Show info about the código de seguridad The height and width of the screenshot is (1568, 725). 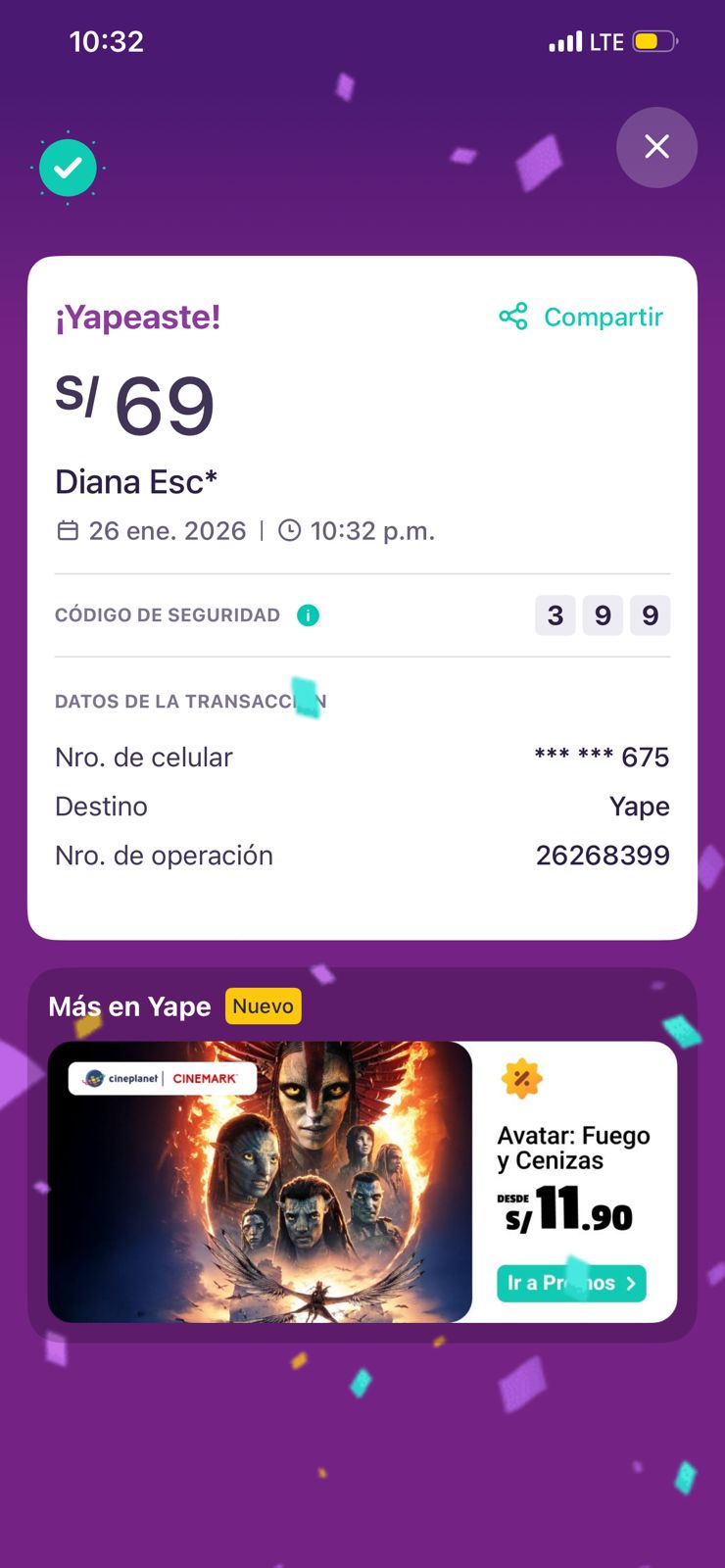pyautogui.click(x=308, y=615)
